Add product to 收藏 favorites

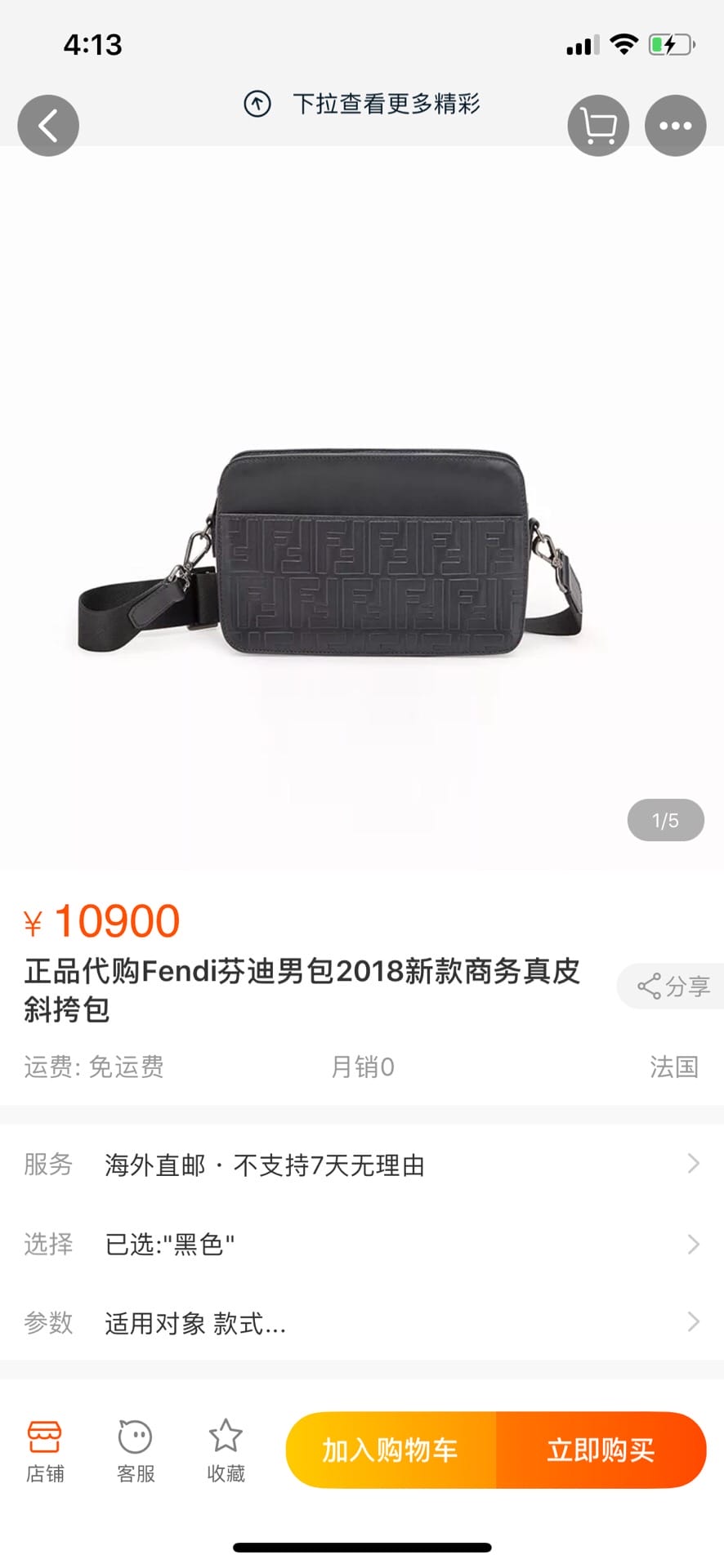click(226, 1450)
